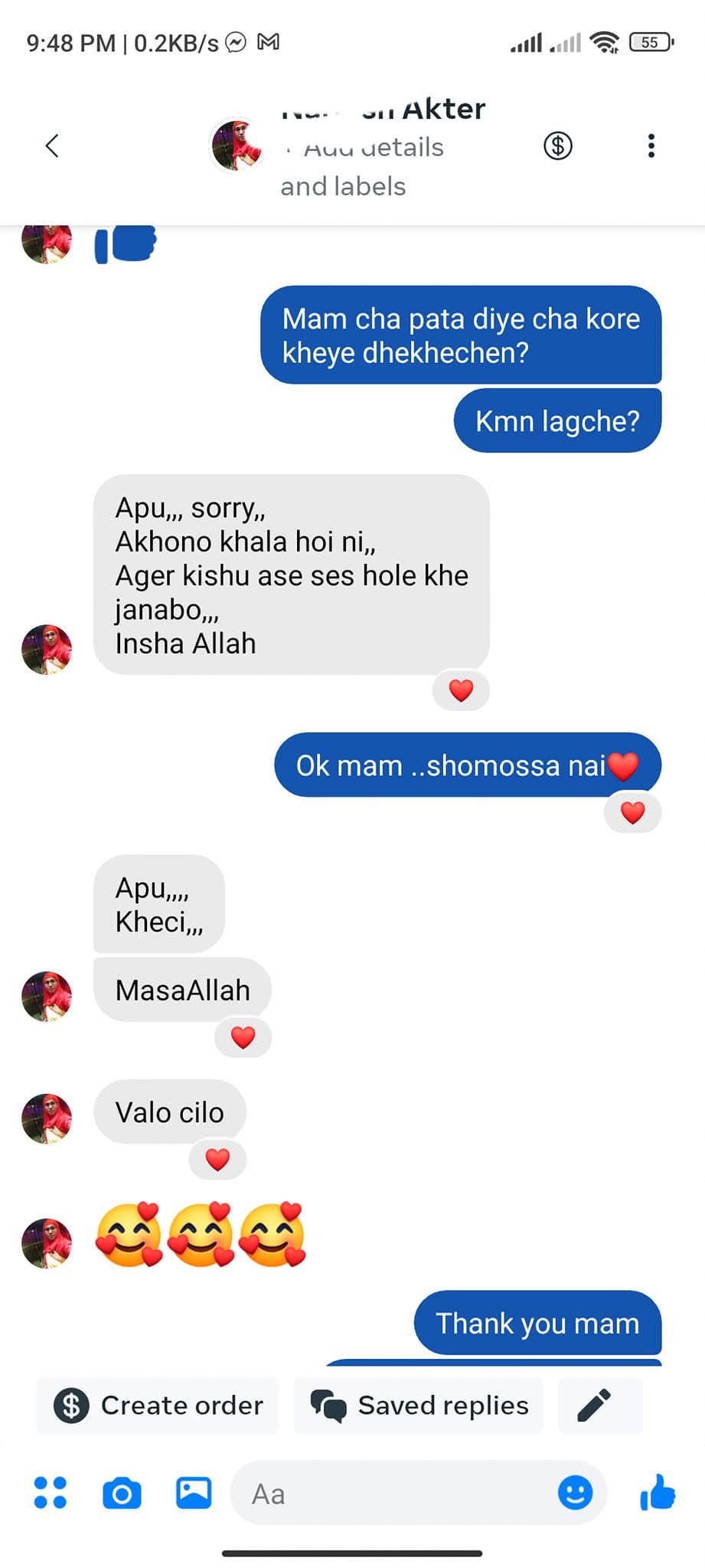View the heart reaction on Valo cilo
705x1568 pixels.
click(217, 1160)
